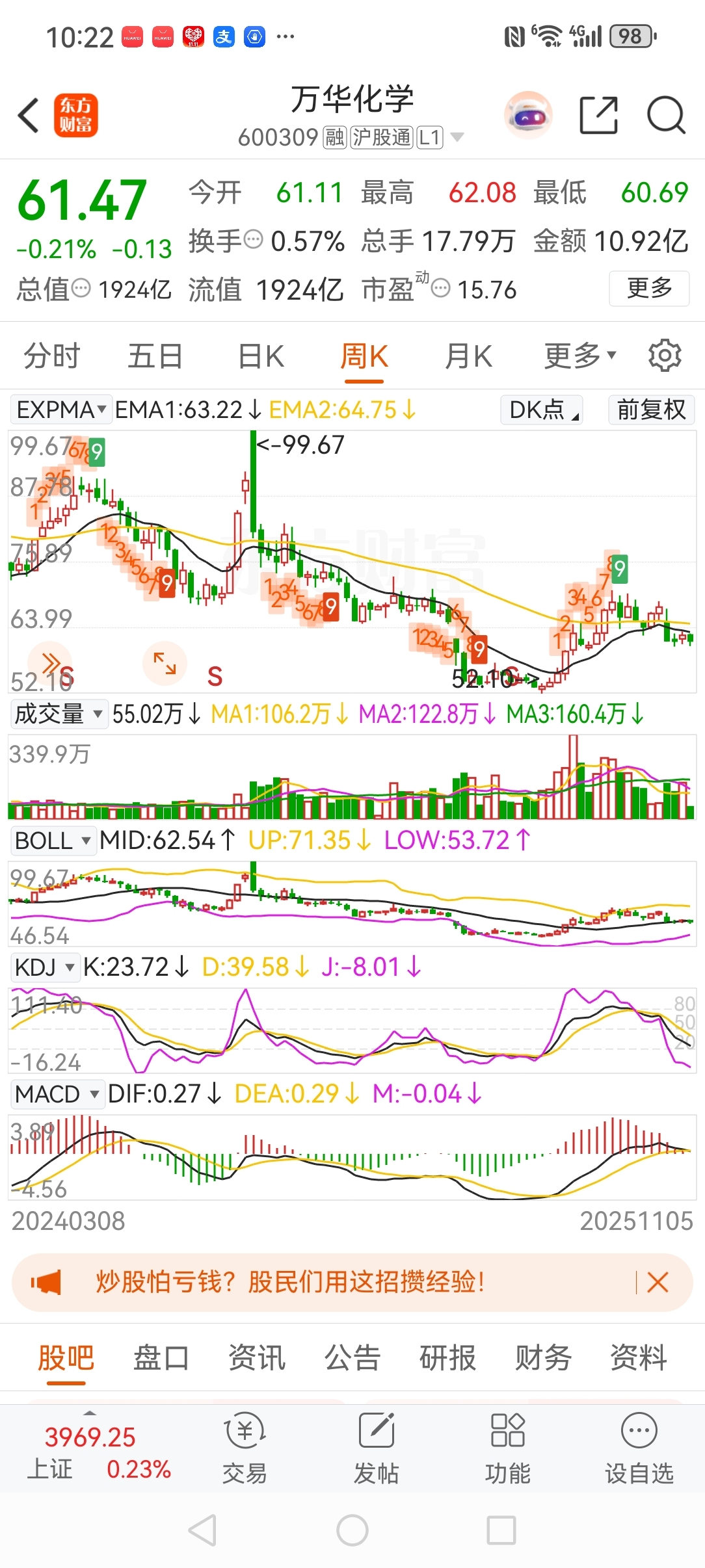Open the 财务 tab
The image size is (705, 1568).
point(543,1358)
